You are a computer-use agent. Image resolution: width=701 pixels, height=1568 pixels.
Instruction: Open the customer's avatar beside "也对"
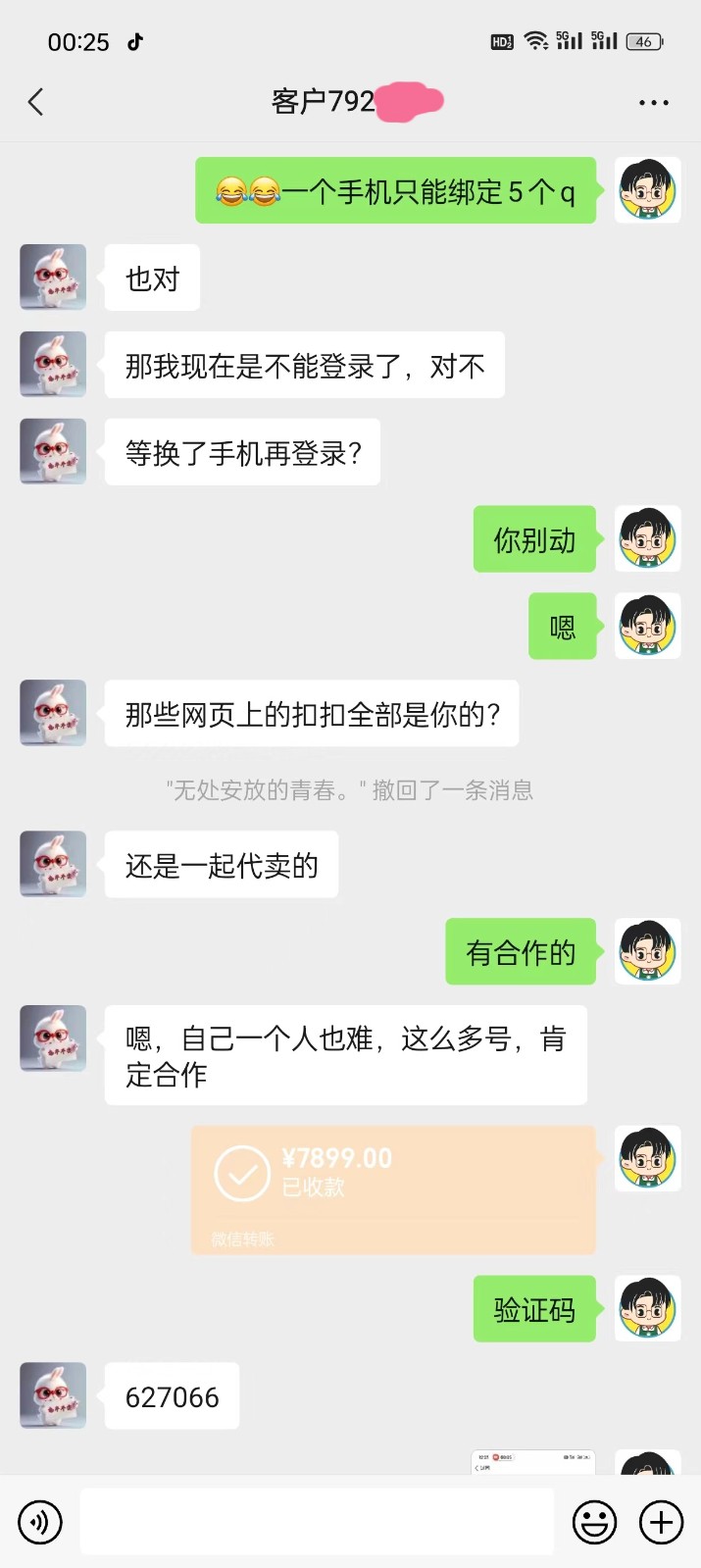53,278
